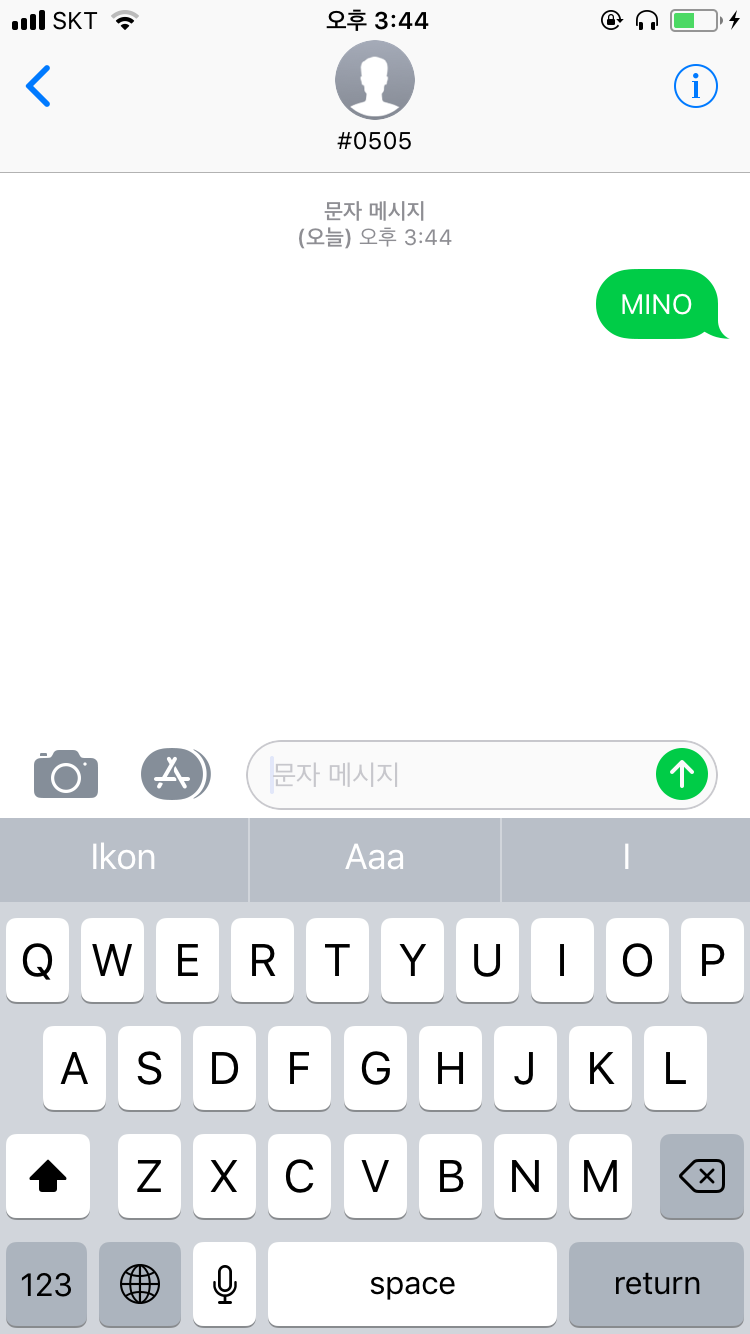750x1334 pixels.
Task: Switch to numeric keypad with 123 key
Action: [46, 1283]
